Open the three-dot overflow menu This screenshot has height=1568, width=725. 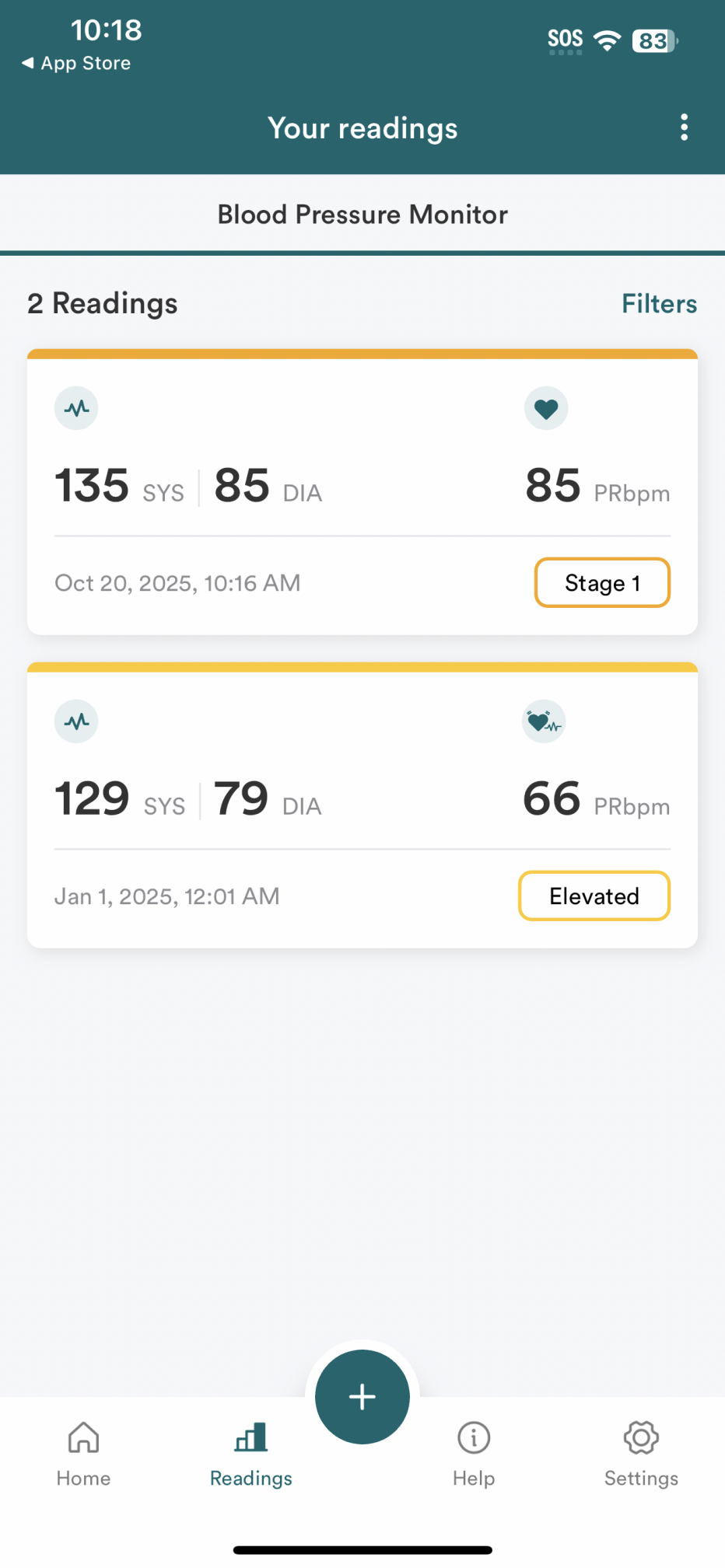tap(683, 127)
